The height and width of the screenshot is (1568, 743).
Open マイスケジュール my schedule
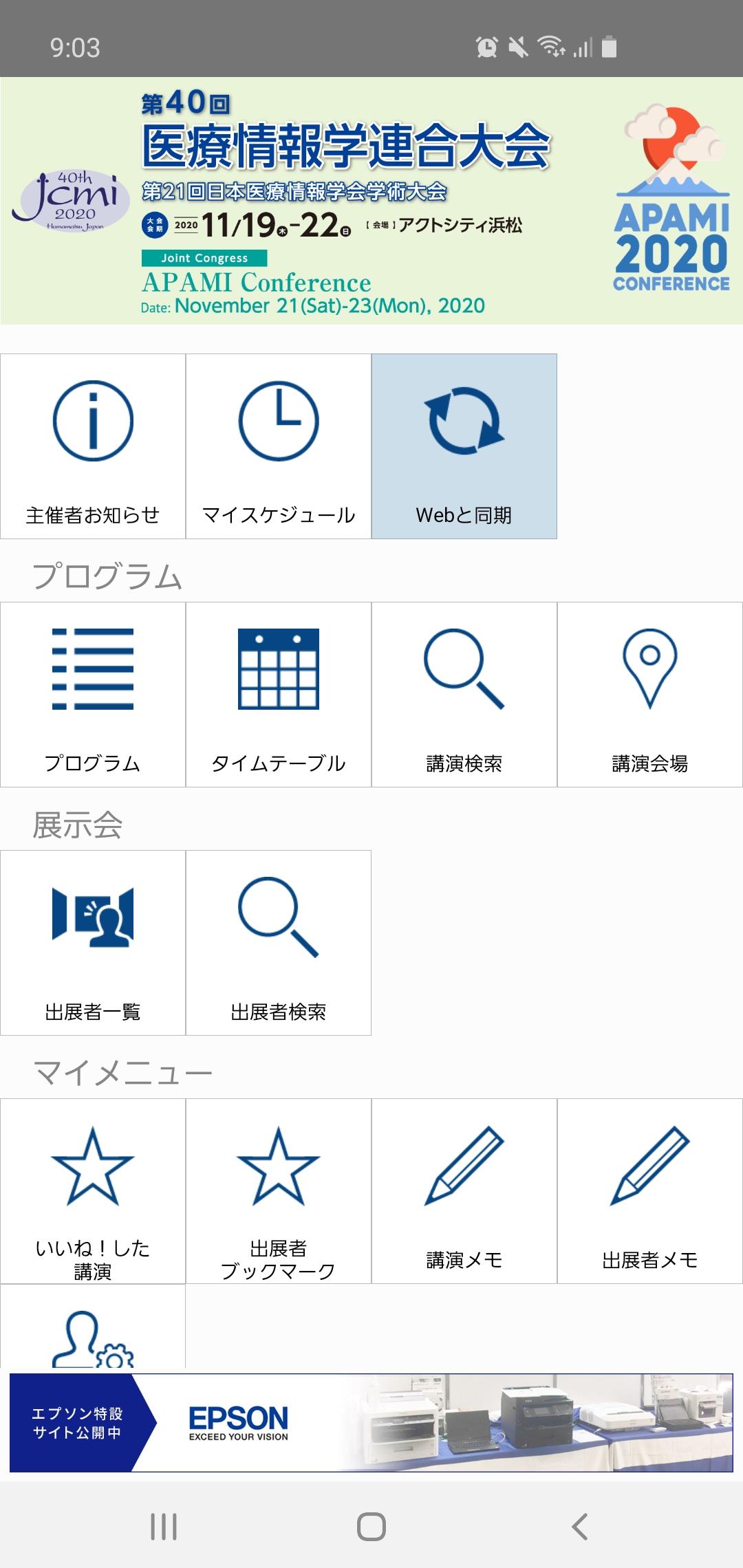click(x=279, y=446)
